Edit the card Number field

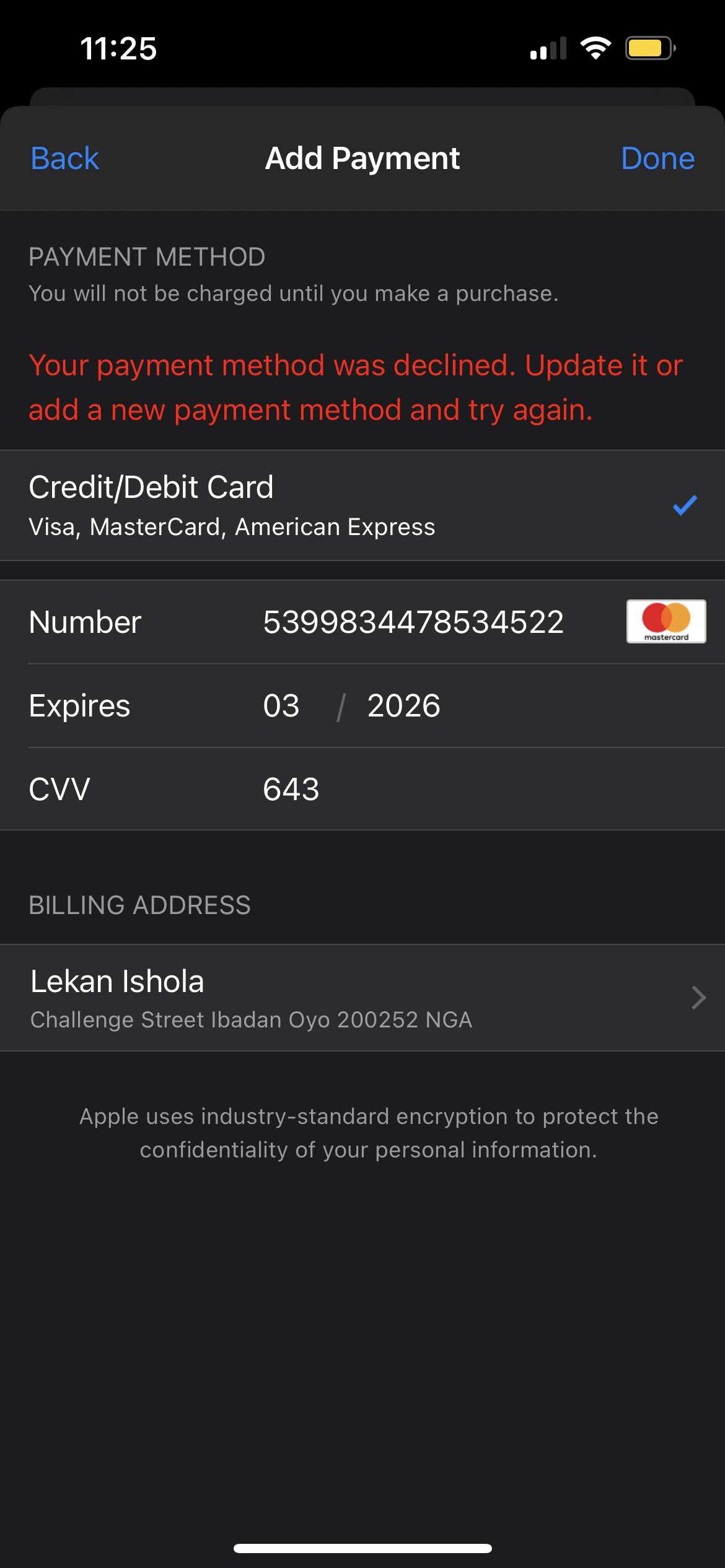413,622
